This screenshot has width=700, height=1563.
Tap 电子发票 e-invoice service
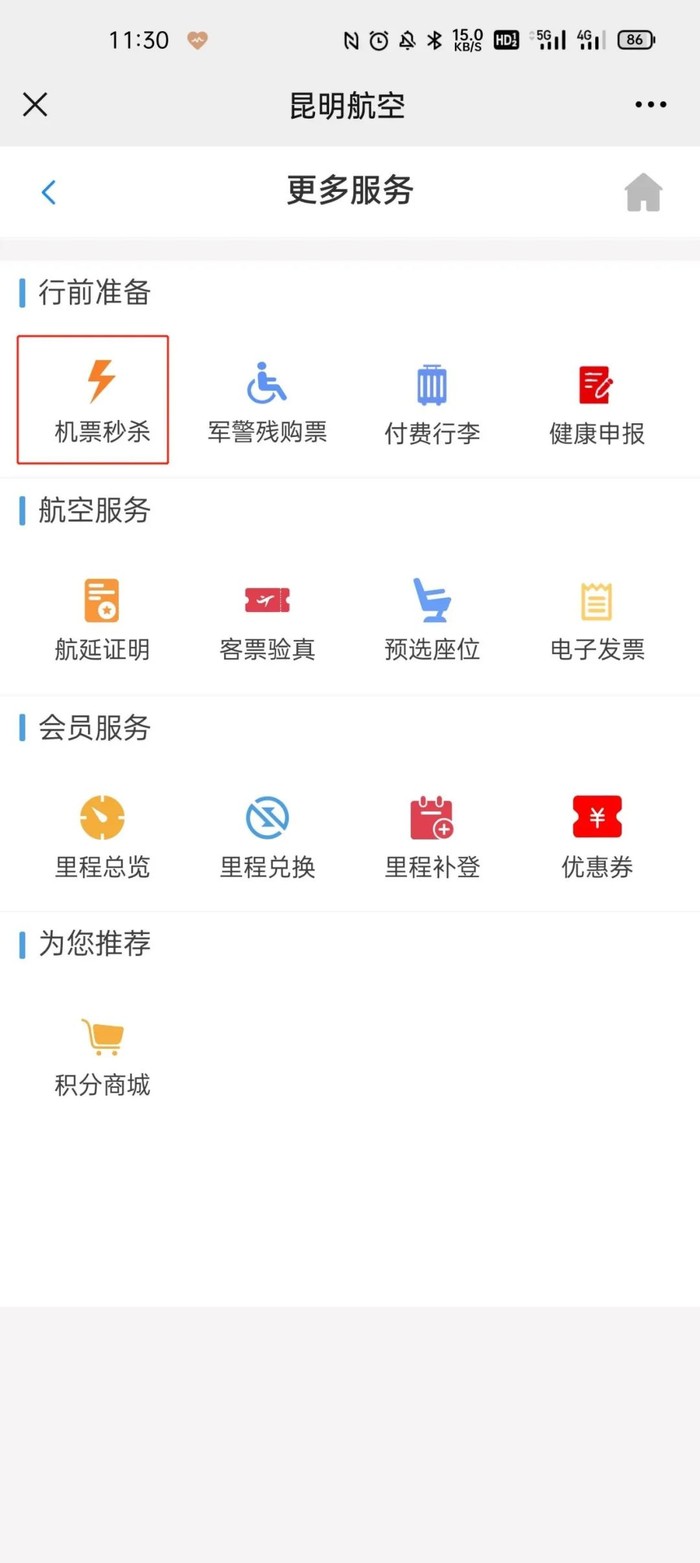pyautogui.click(x=597, y=618)
